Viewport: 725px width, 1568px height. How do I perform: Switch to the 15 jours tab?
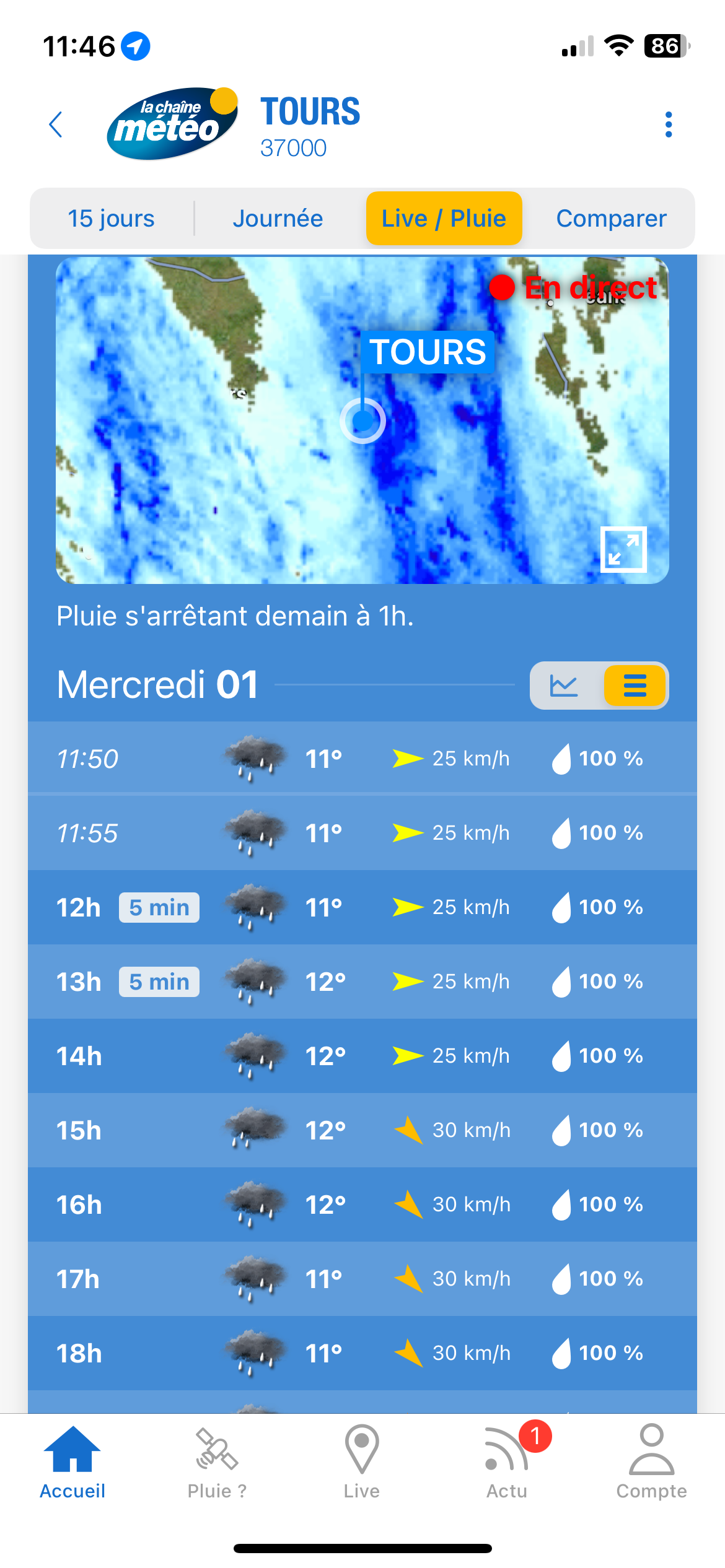112,219
